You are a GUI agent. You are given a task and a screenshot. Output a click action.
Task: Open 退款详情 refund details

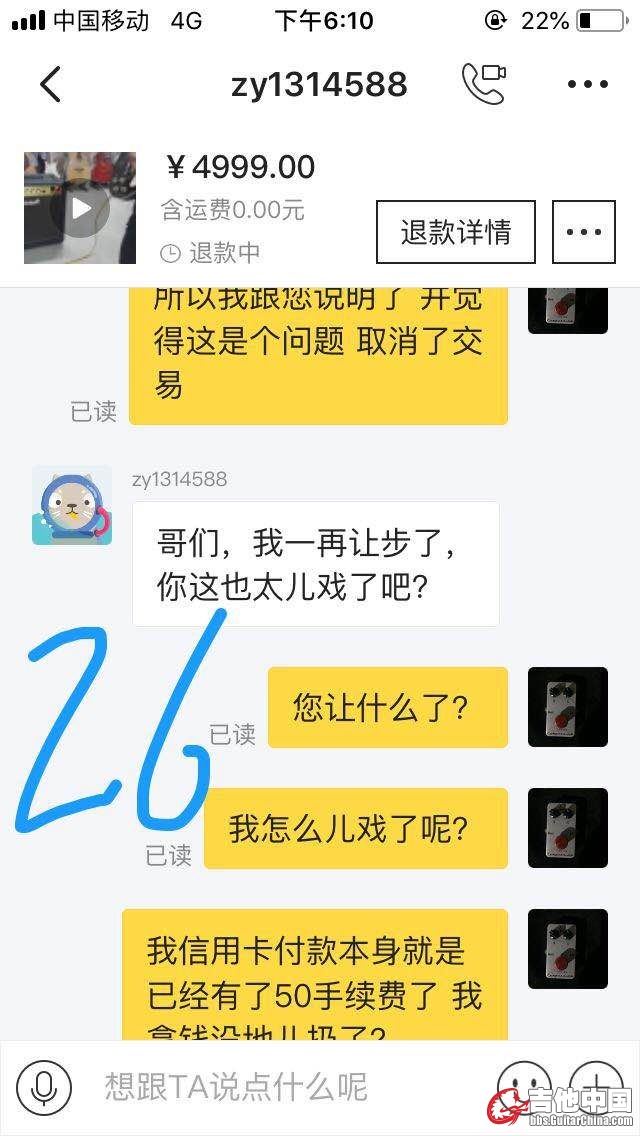point(455,232)
